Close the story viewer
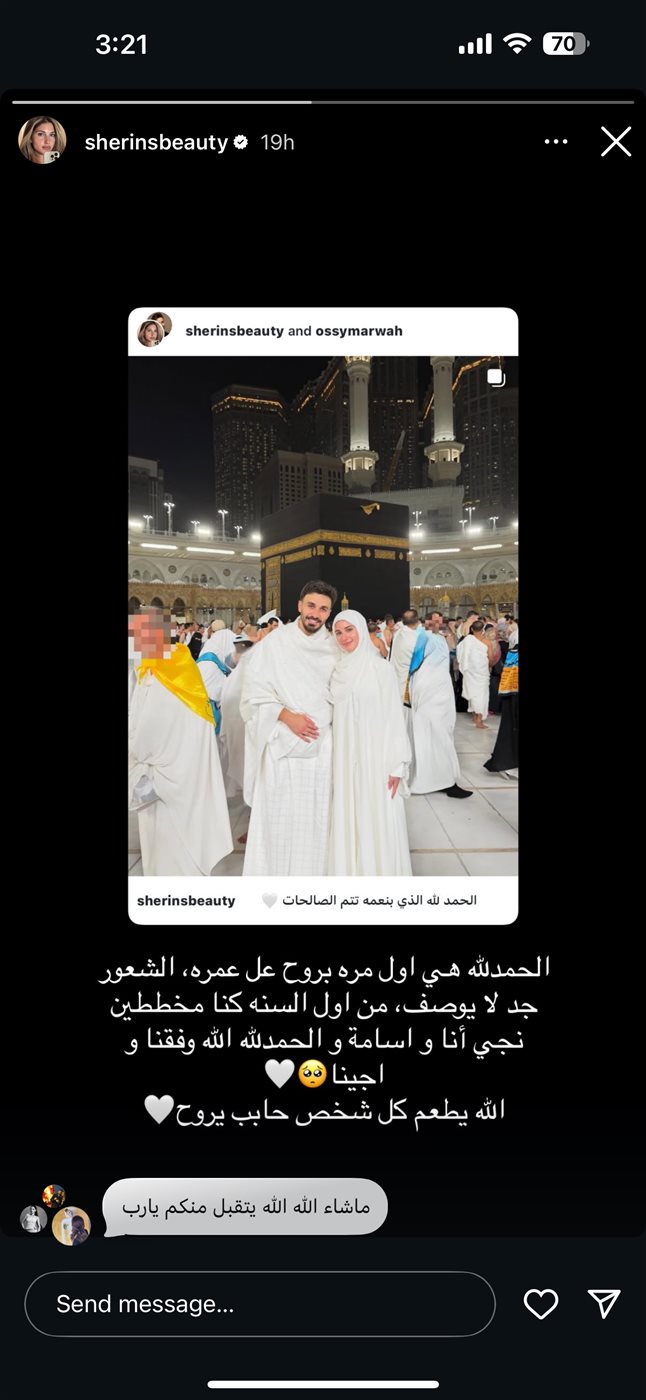646x1400 pixels. click(x=615, y=142)
